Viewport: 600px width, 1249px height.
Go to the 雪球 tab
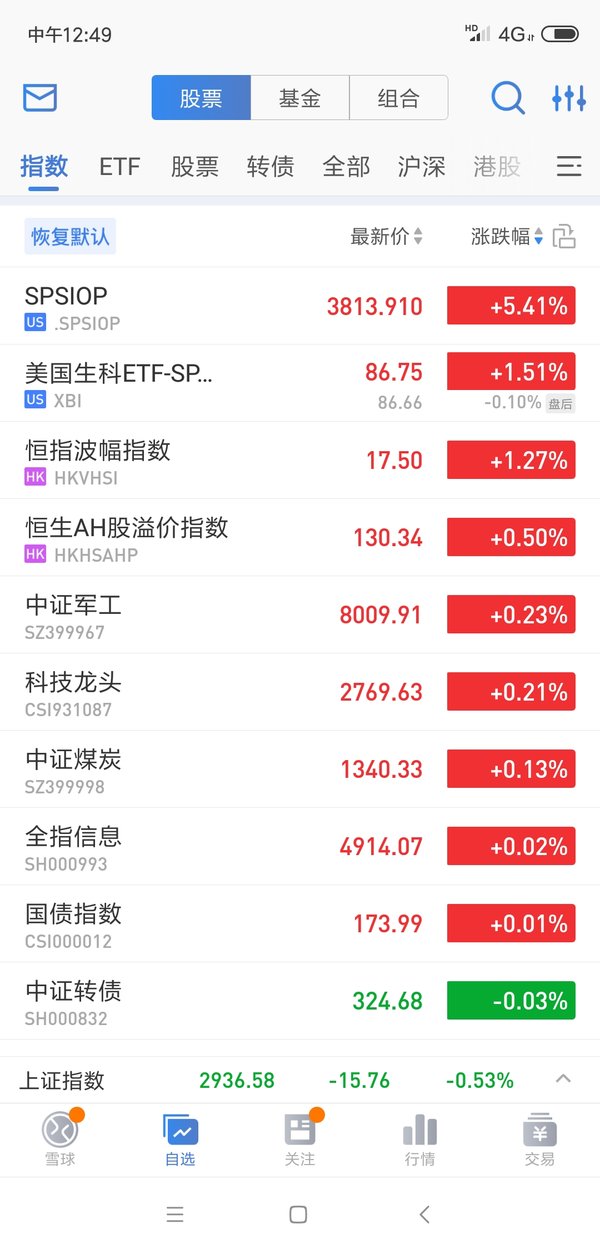click(x=60, y=1139)
